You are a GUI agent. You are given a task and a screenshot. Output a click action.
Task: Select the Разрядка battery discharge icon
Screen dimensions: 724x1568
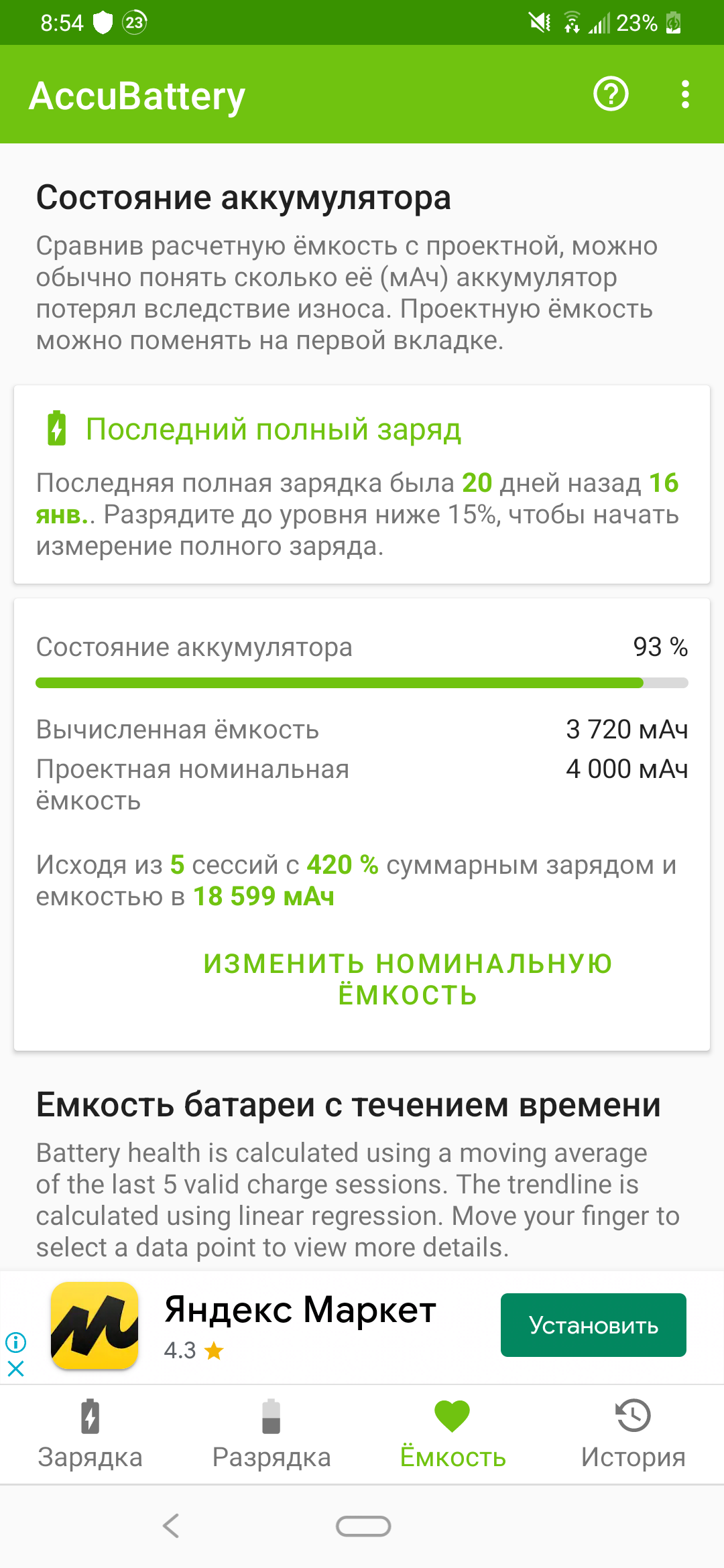coord(271,1416)
